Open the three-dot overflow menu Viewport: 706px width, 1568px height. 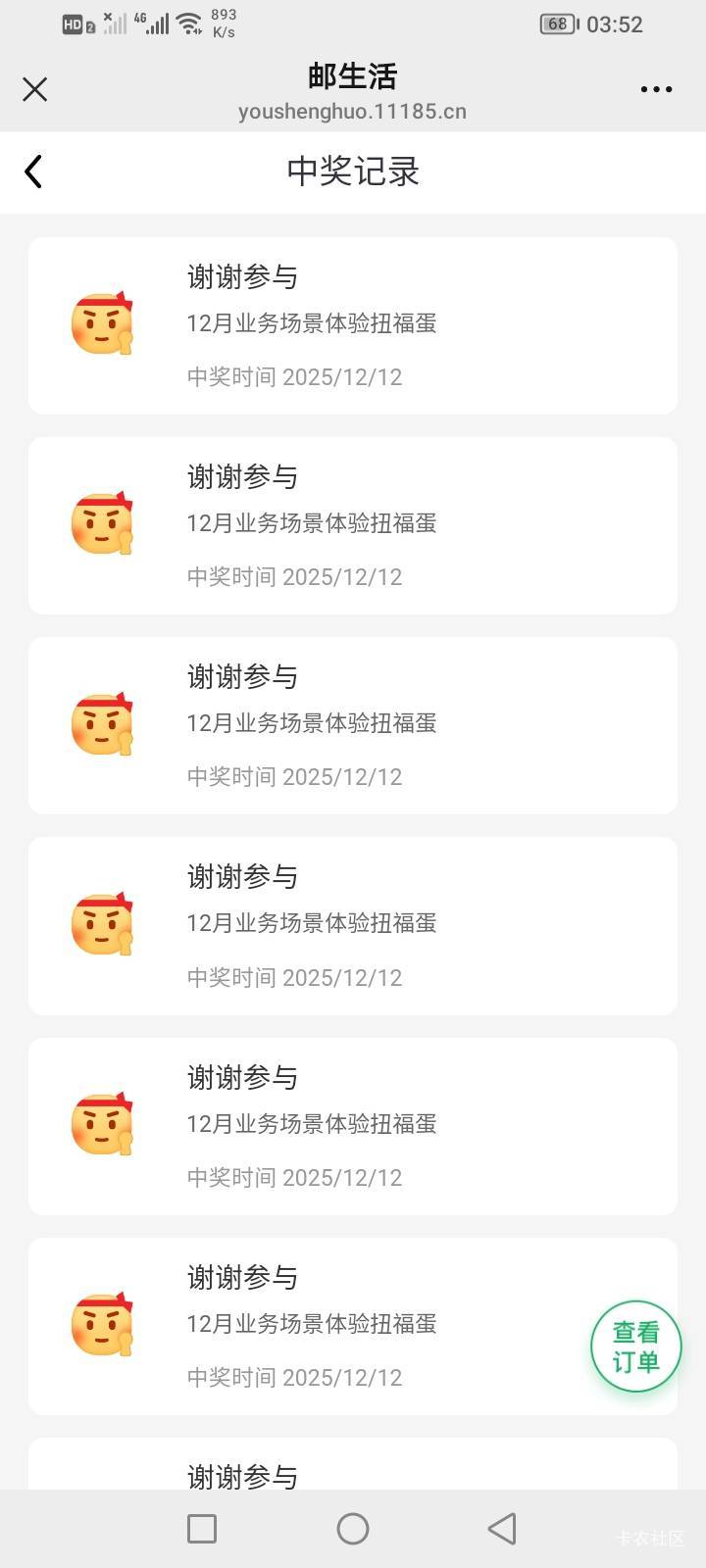click(x=656, y=89)
